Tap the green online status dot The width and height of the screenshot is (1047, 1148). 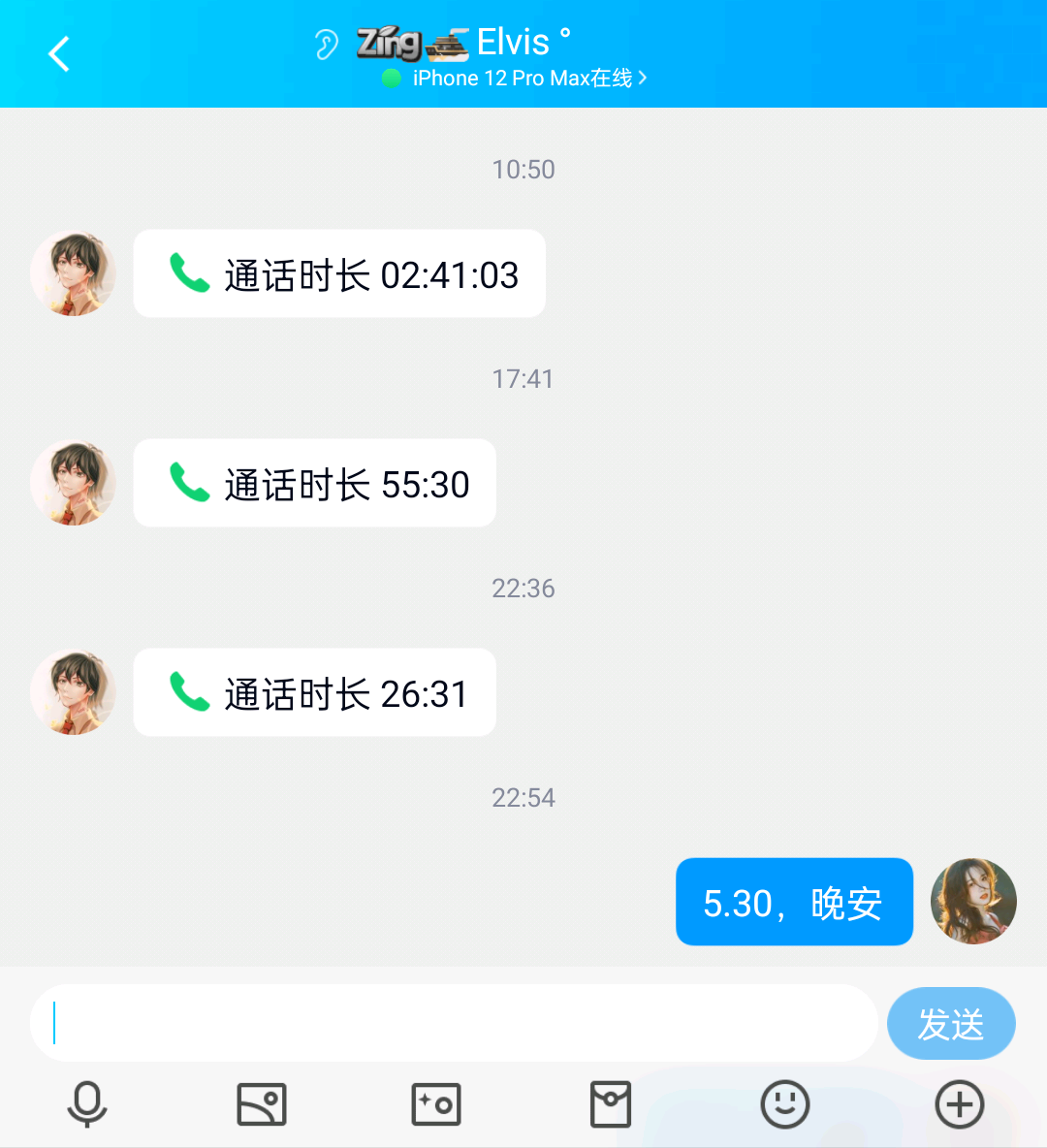click(x=392, y=80)
